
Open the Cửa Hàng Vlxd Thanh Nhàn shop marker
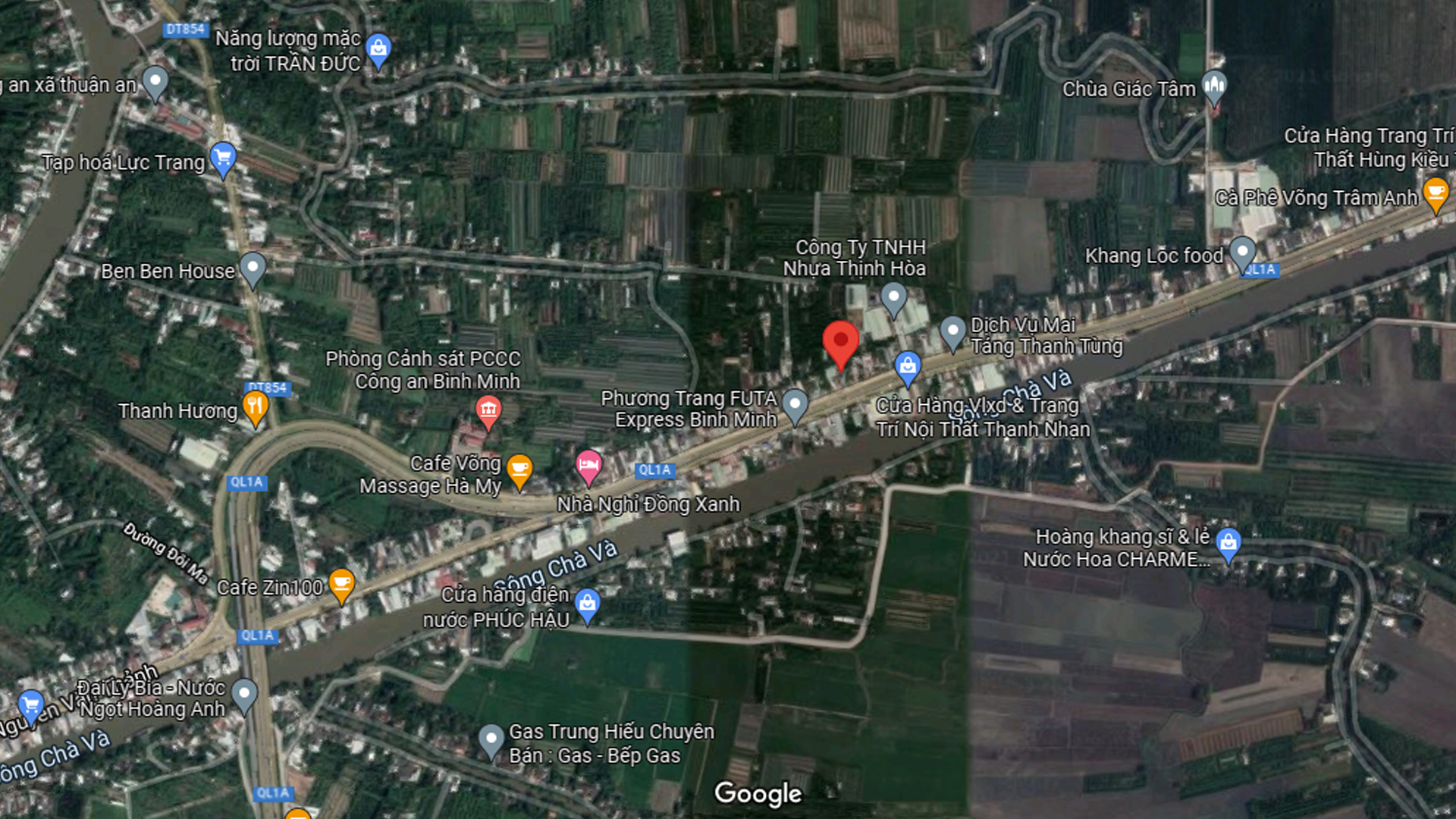(908, 367)
